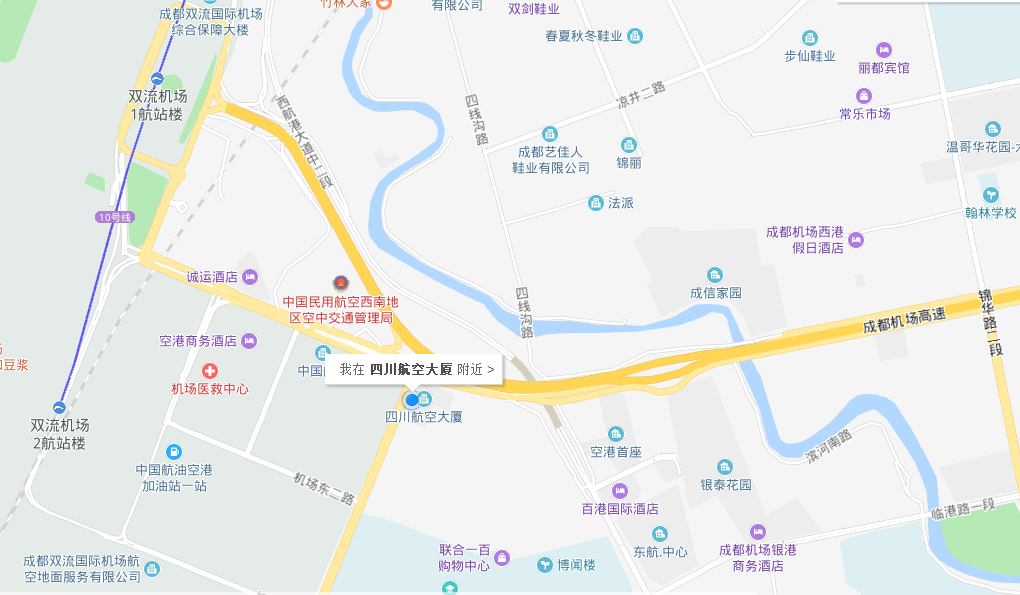
Task: Select the 双流机场1航站楼 metro station marker
Action: (157, 79)
